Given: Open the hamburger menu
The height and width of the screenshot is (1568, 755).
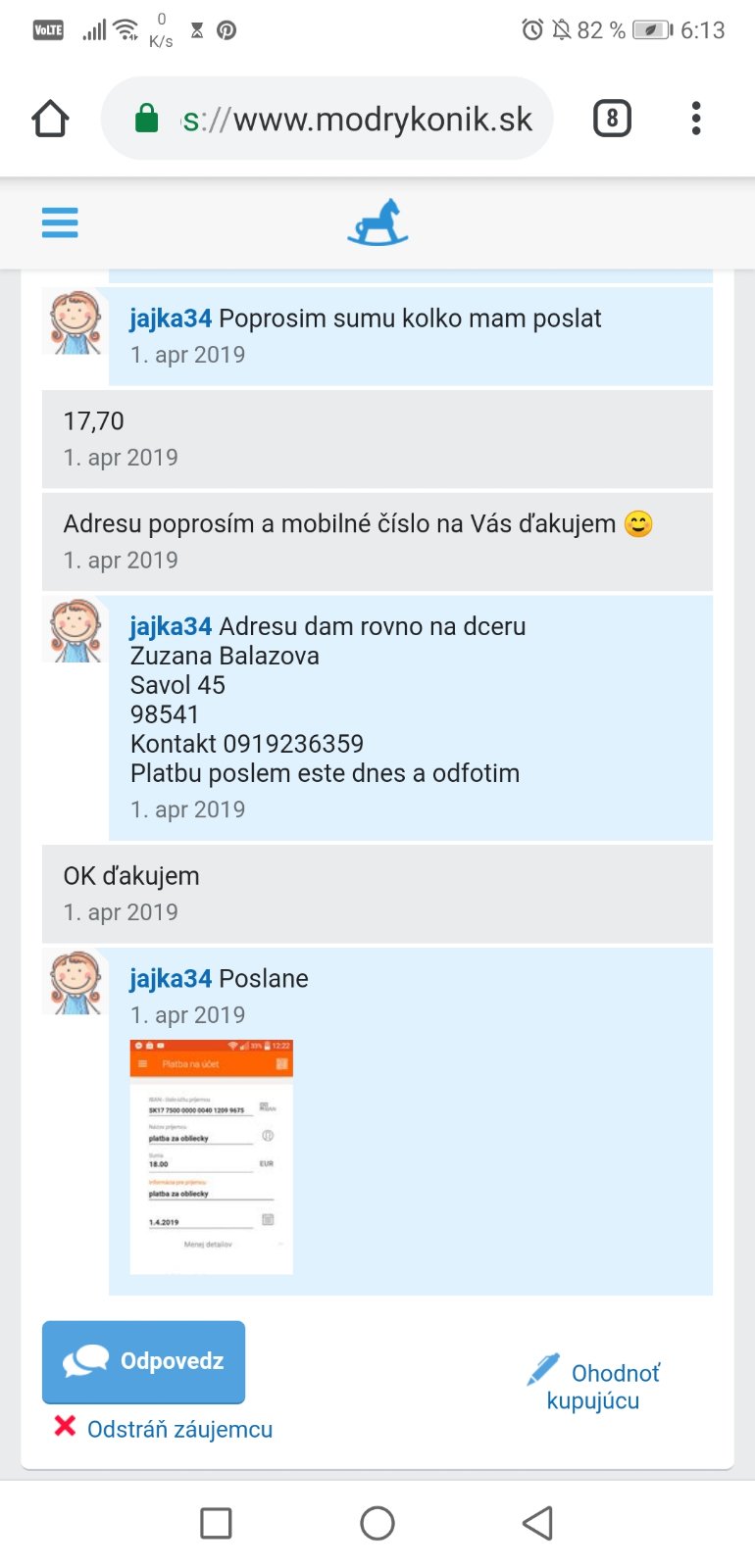Looking at the screenshot, I should [60, 222].
